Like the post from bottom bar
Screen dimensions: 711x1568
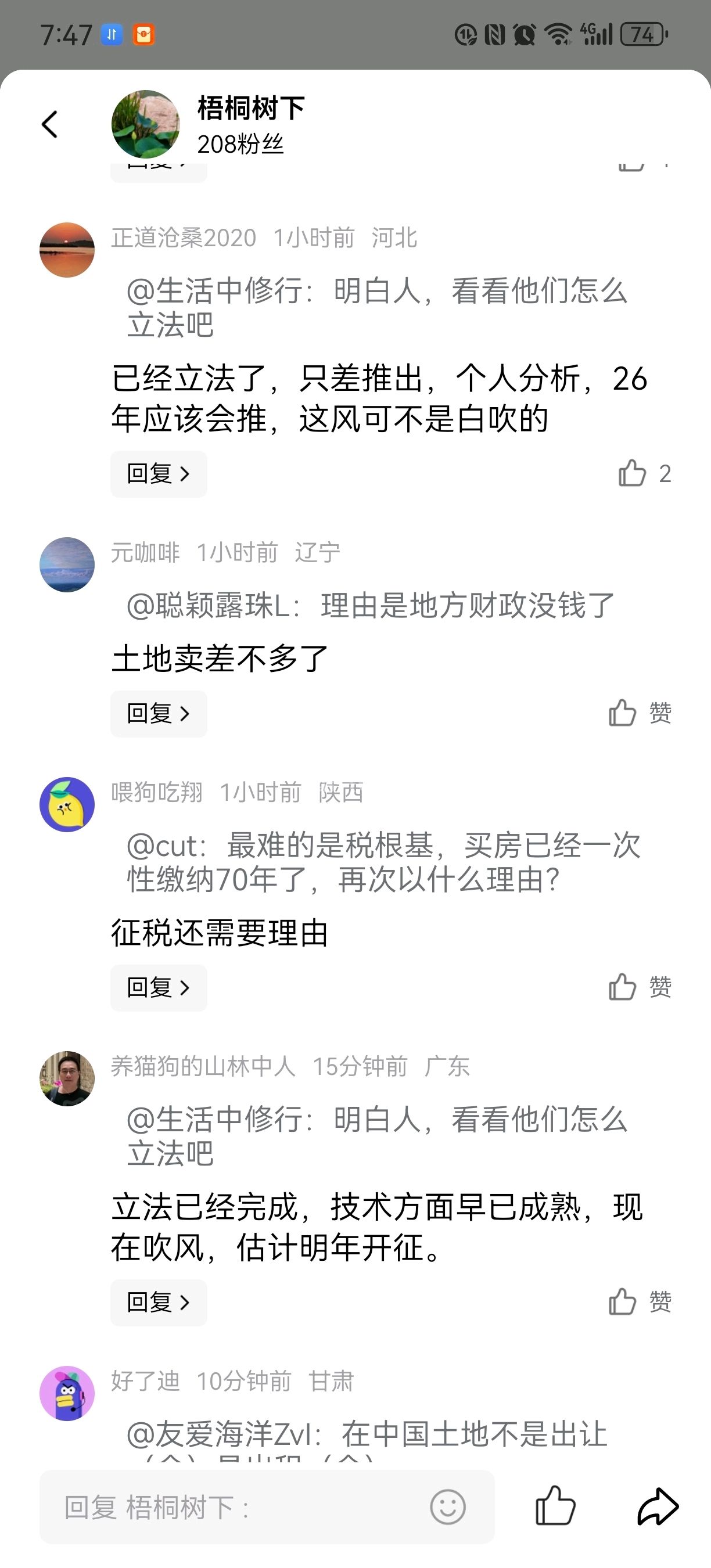pos(555,1506)
